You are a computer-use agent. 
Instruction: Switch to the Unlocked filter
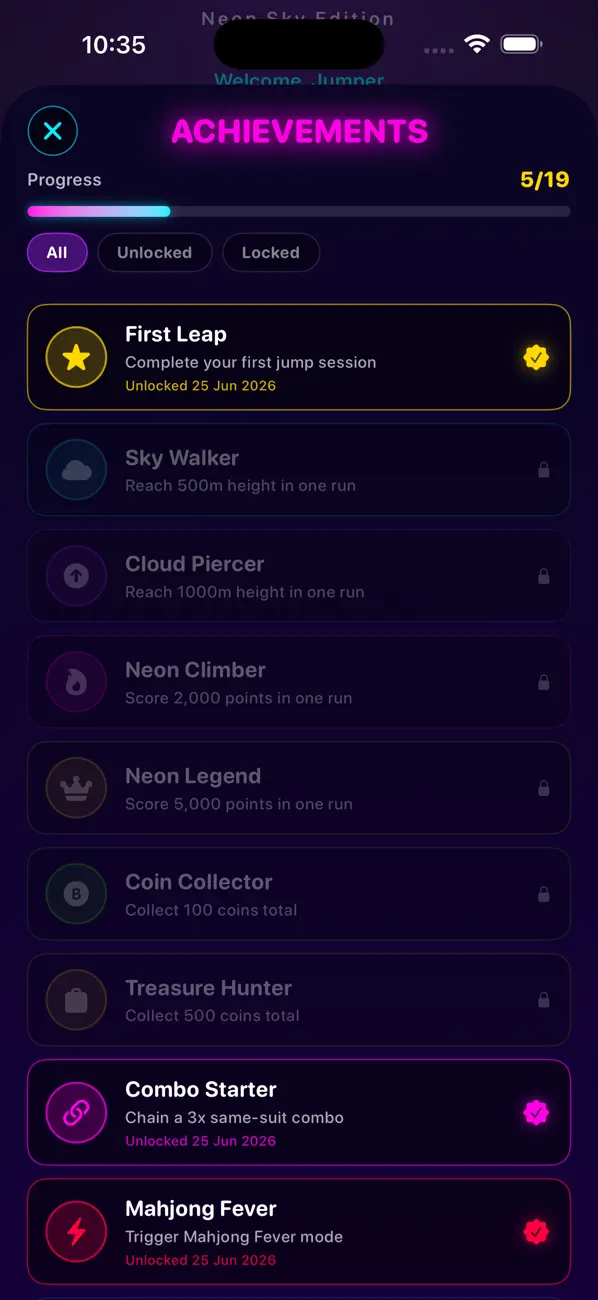pyautogui.click(x=154, y=253)
